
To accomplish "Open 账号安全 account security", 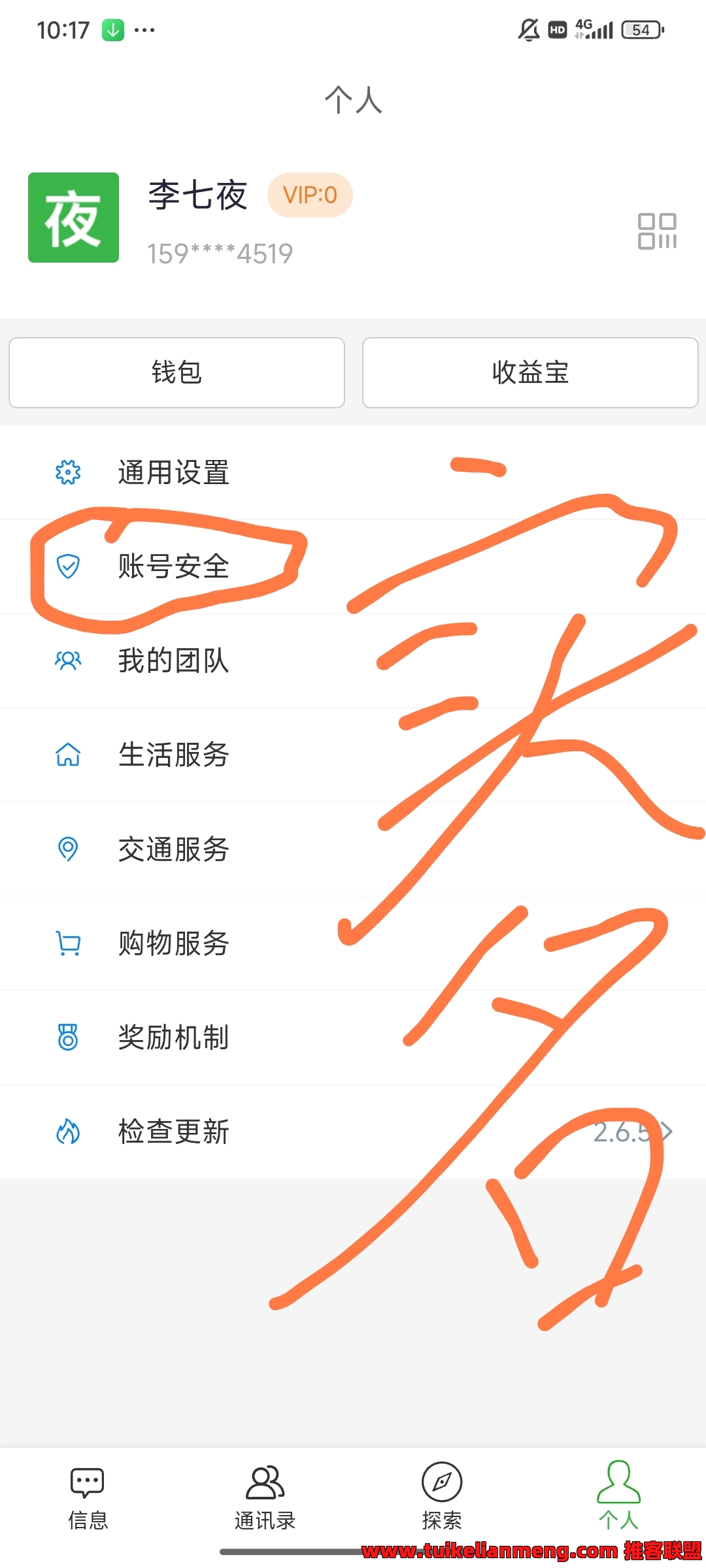I will tap(353, 566).
